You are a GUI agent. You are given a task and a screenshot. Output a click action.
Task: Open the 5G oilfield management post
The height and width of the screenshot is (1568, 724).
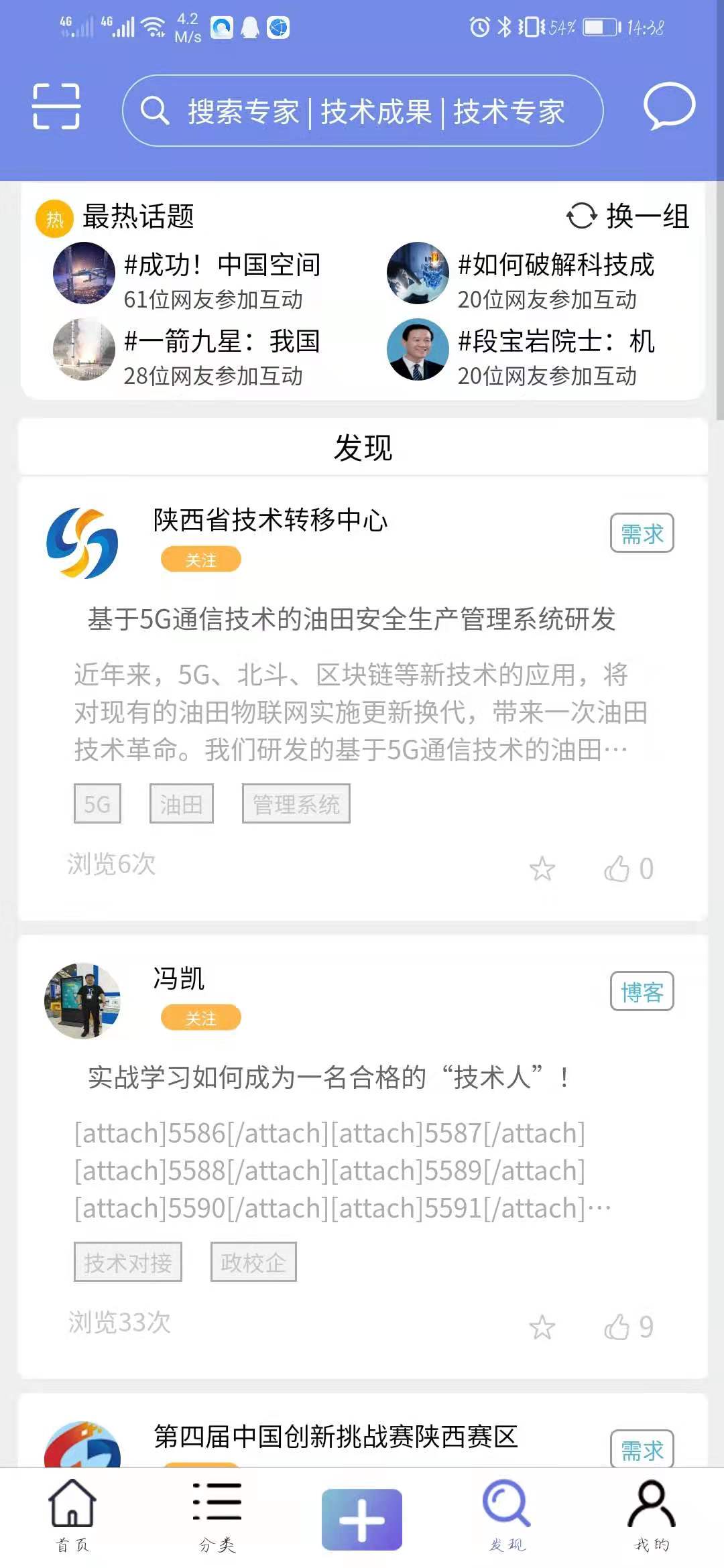[x=351, y=619]
